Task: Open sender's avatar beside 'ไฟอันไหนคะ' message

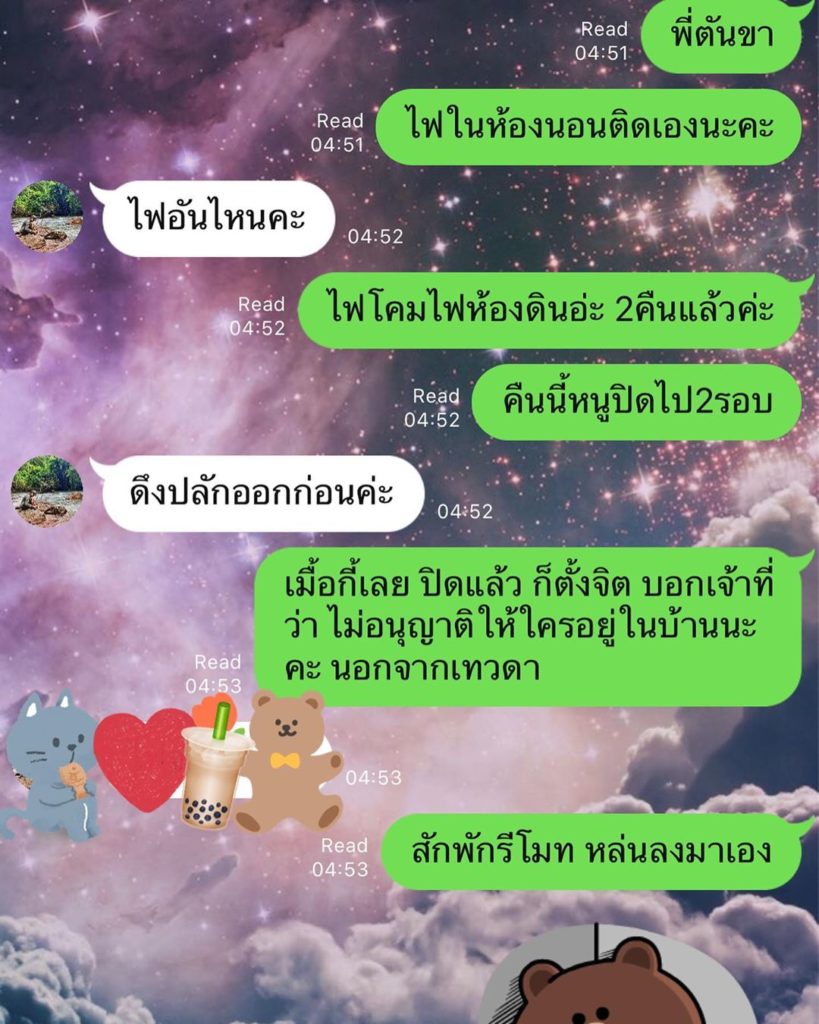Action: point(47,216)
